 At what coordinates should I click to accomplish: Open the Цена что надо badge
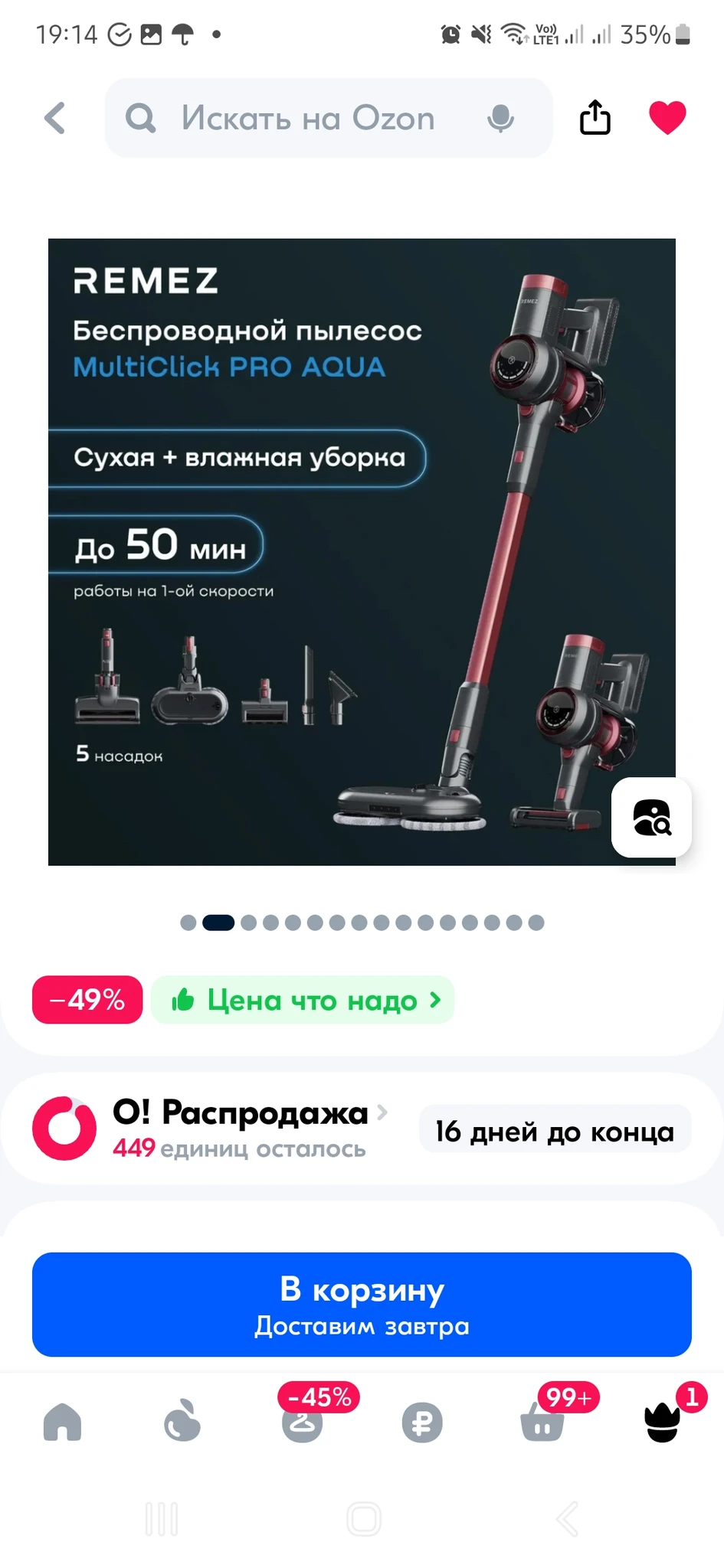[x=303, y=1000]
